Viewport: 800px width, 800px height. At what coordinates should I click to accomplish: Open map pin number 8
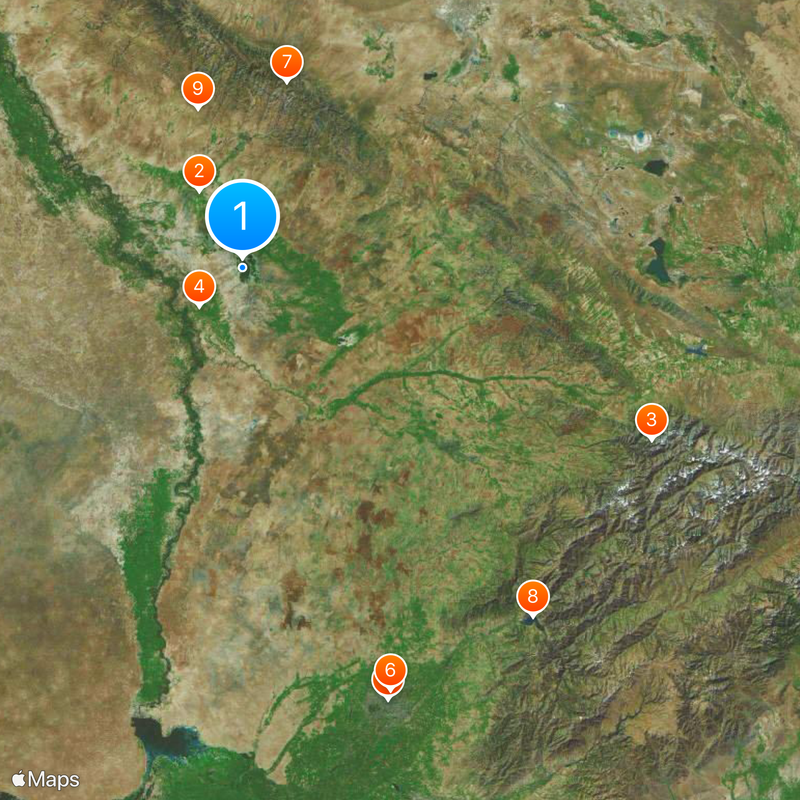coord(532,598)
